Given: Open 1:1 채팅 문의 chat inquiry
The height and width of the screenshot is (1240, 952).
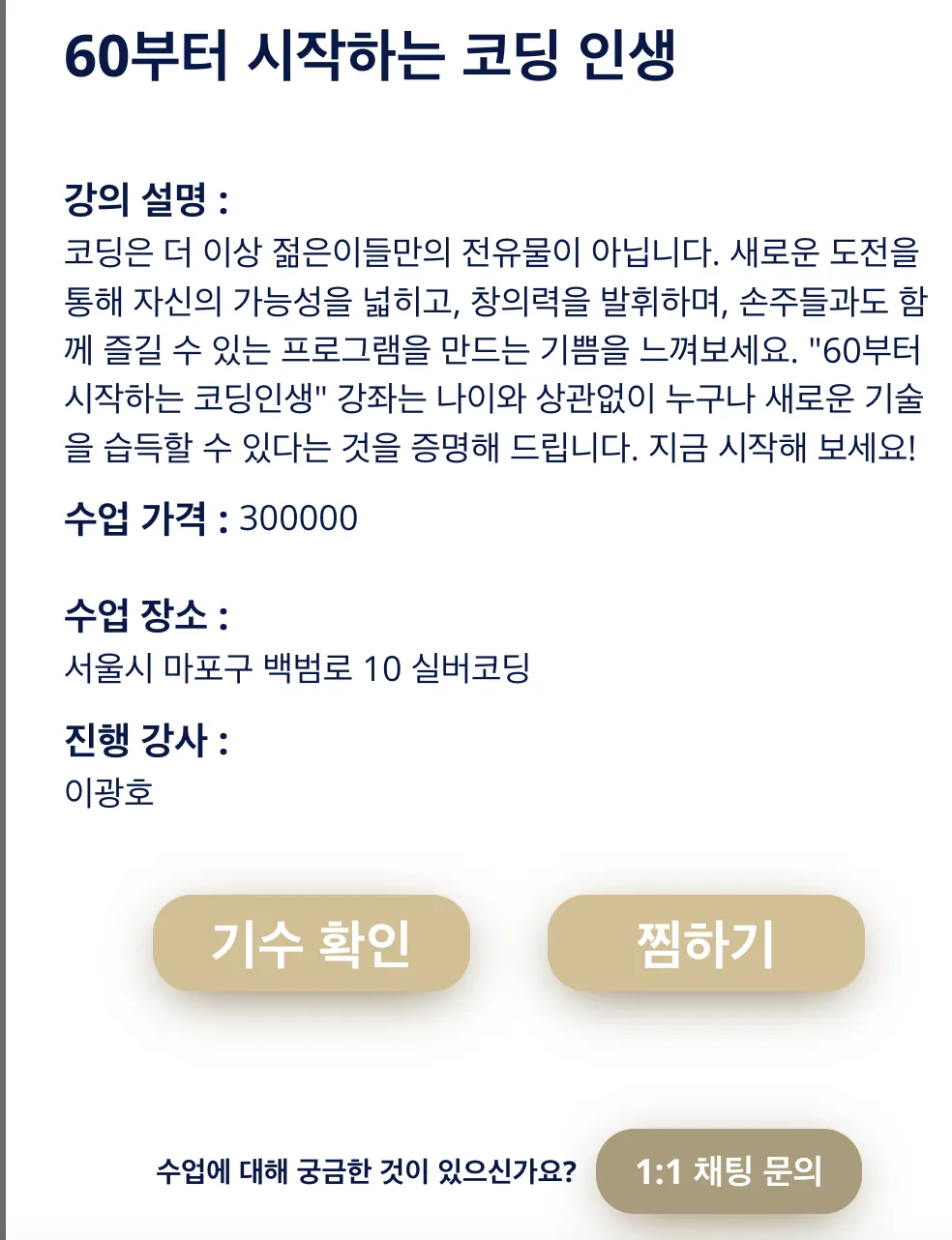Looking at the screenshot, I should pyautogui.click(x=729, y=1171).
